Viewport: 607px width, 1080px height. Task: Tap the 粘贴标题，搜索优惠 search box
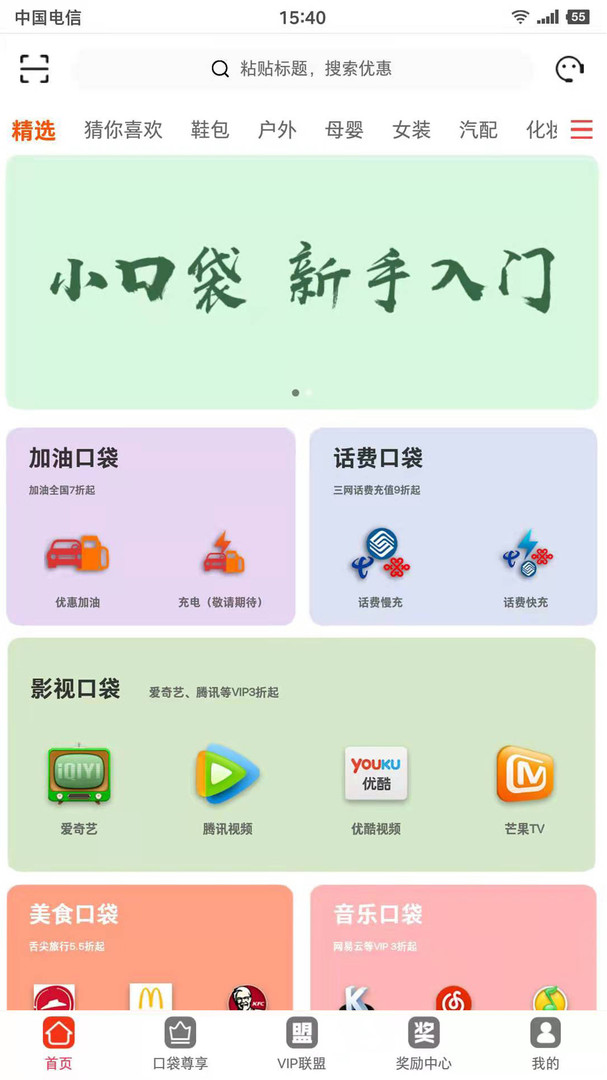pos(302,69)
